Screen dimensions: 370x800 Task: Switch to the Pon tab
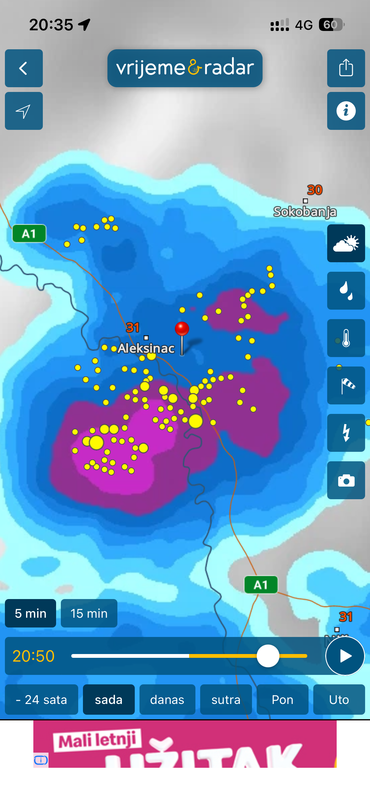tap(283, 699)
